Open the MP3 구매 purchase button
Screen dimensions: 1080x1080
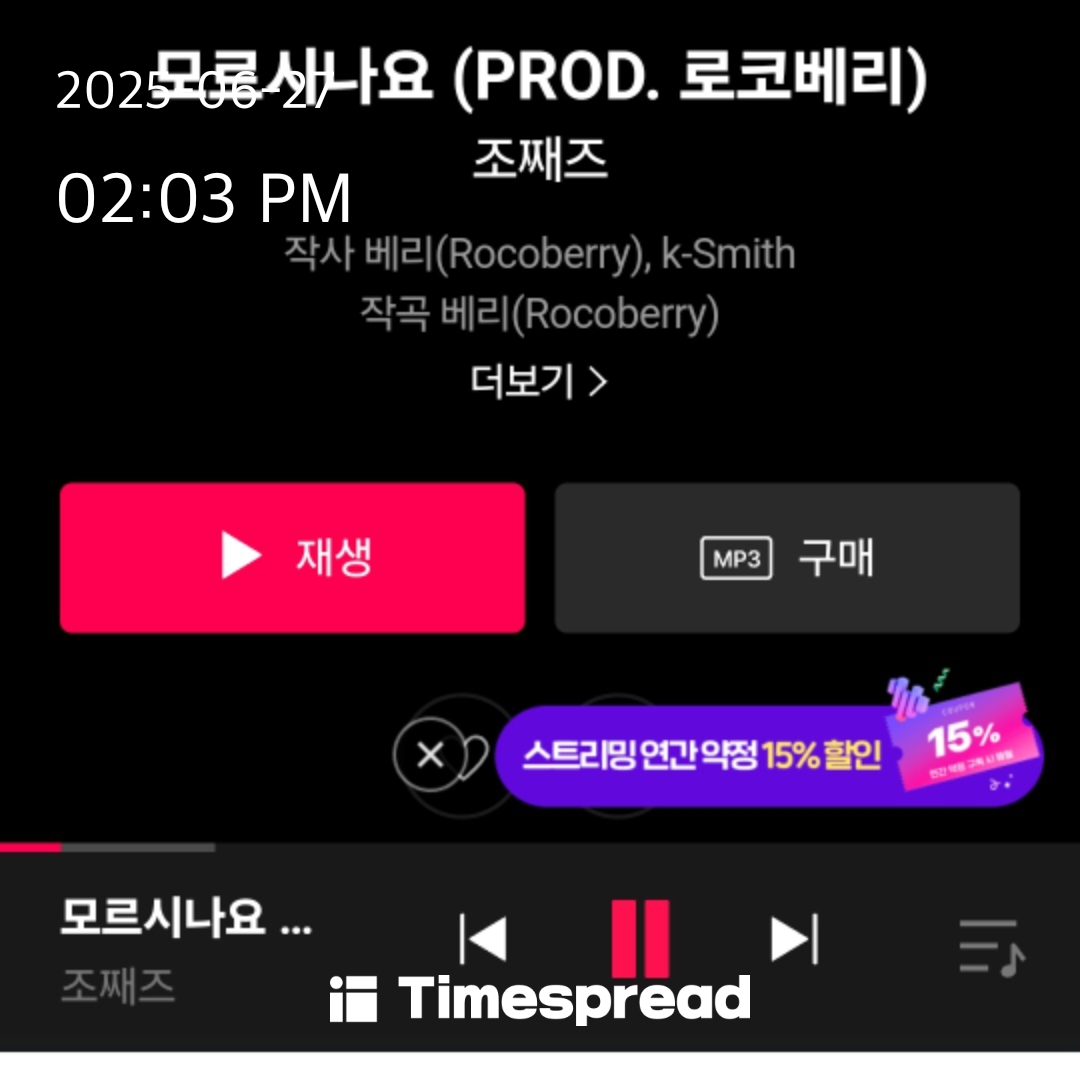point(787,557)
